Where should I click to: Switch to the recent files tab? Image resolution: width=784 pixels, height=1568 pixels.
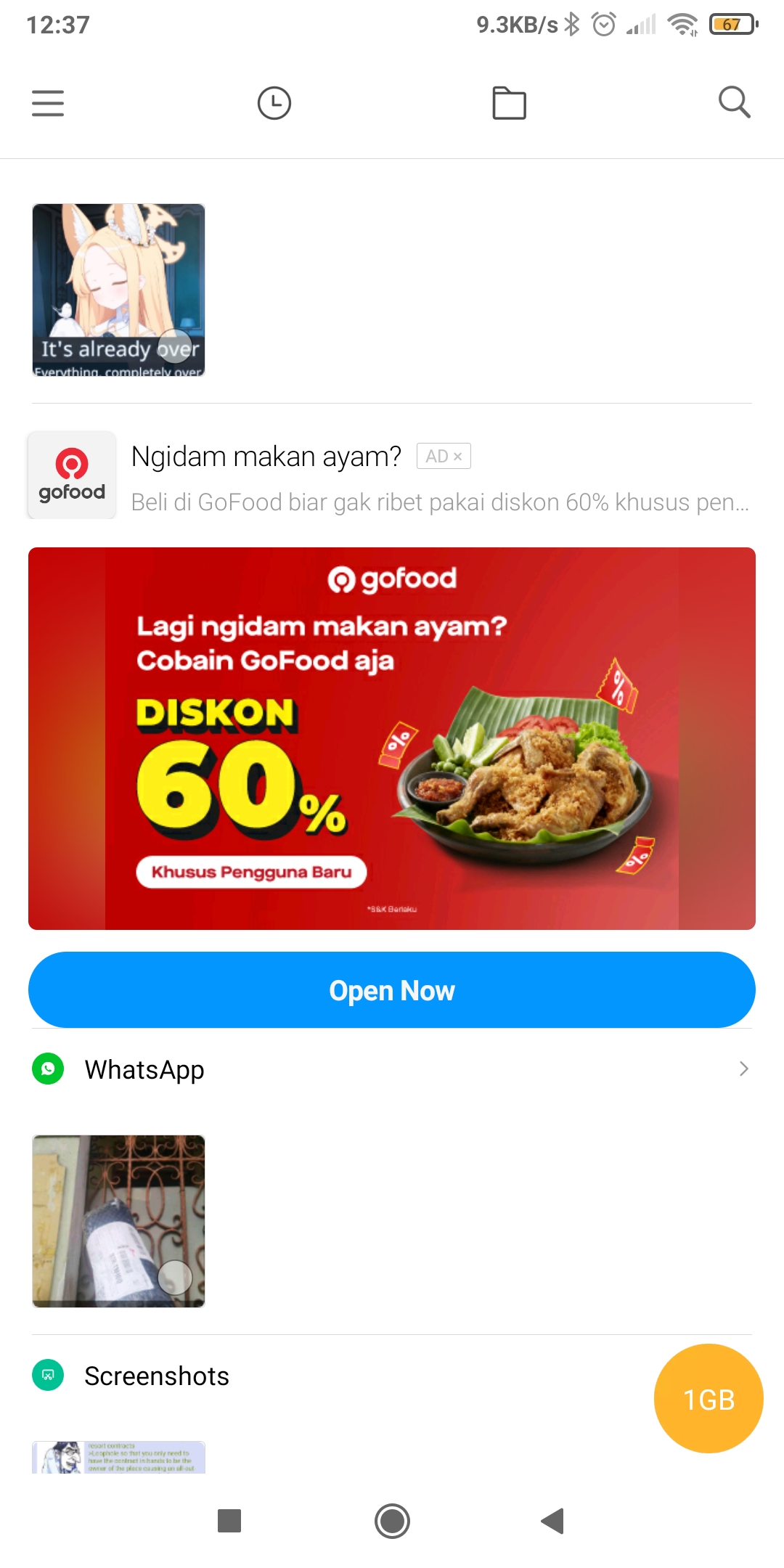(274, 103)
